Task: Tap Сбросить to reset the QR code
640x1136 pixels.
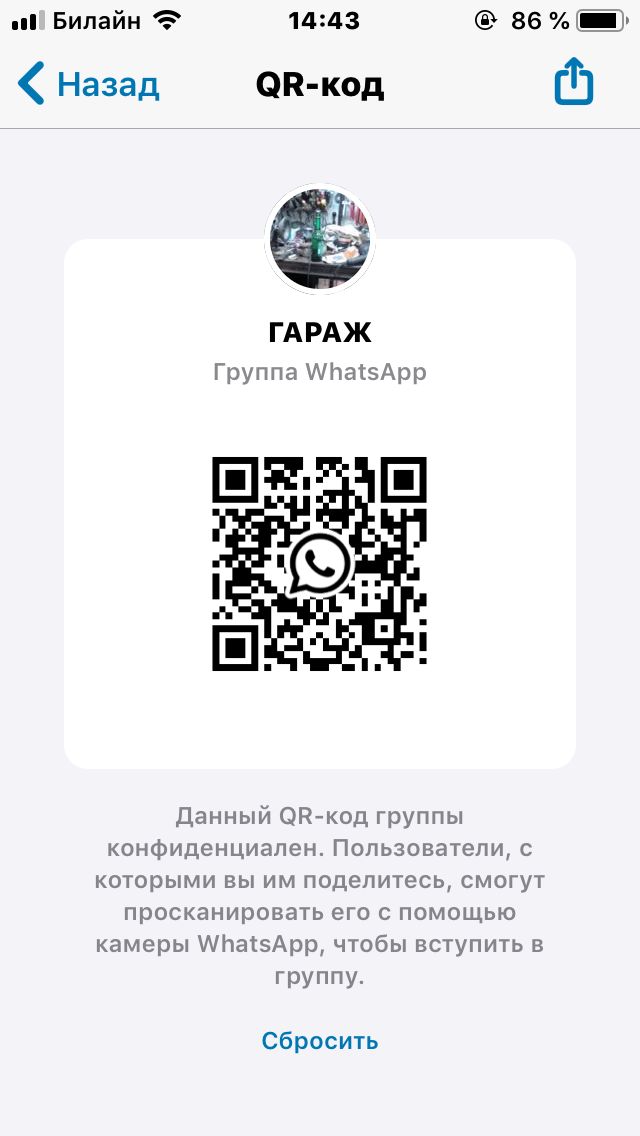Action: (x=320, y=1041)
